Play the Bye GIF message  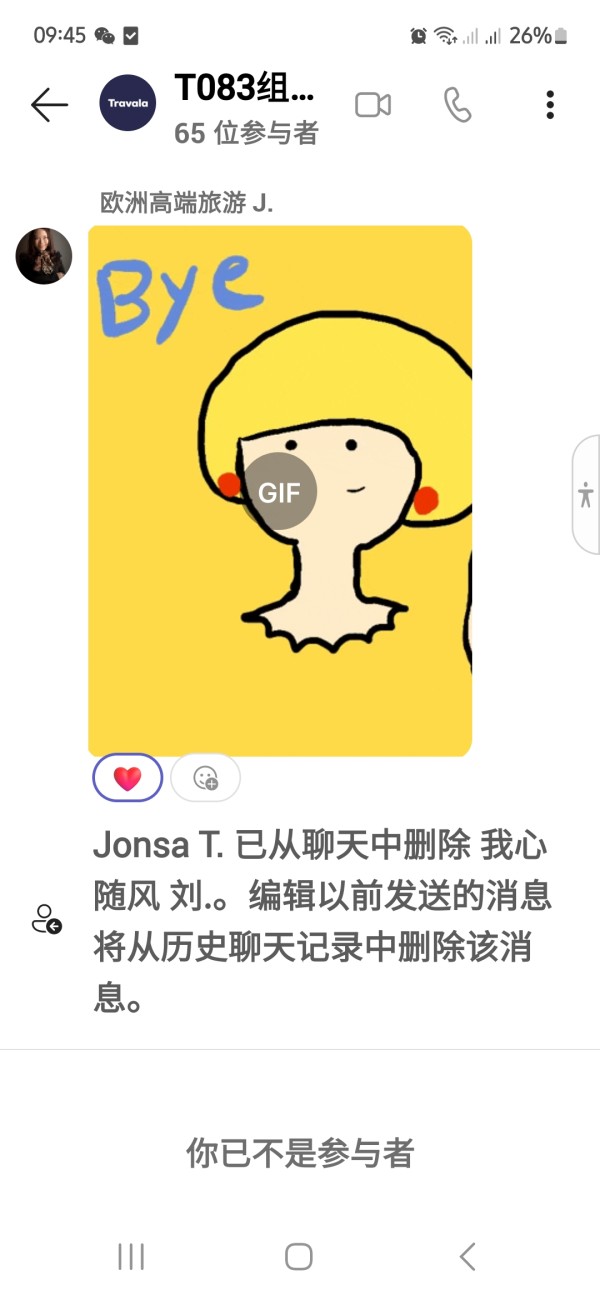tap(280, 491)
